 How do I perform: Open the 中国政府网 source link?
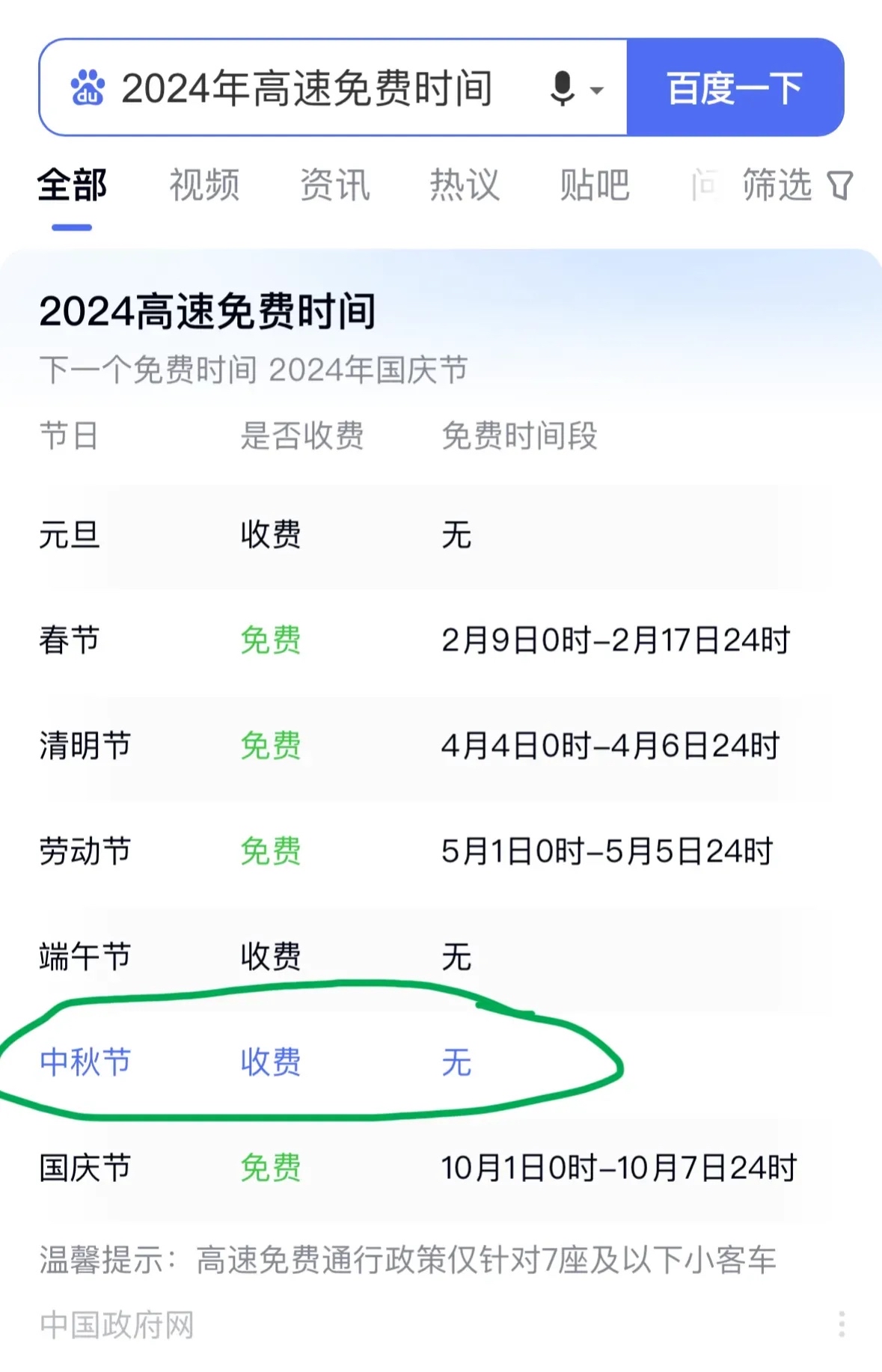click(x=117, y=1324)
